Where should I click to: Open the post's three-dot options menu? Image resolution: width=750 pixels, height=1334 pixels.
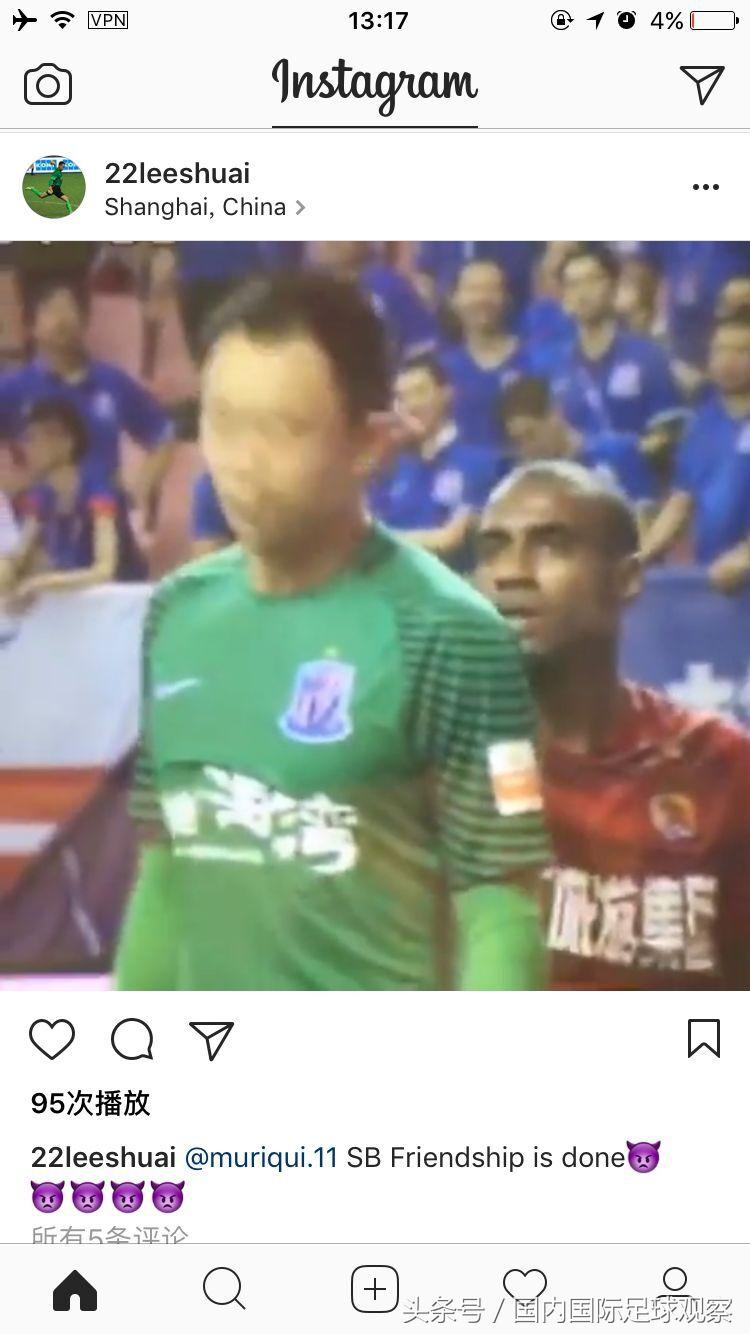coord(705,187)
